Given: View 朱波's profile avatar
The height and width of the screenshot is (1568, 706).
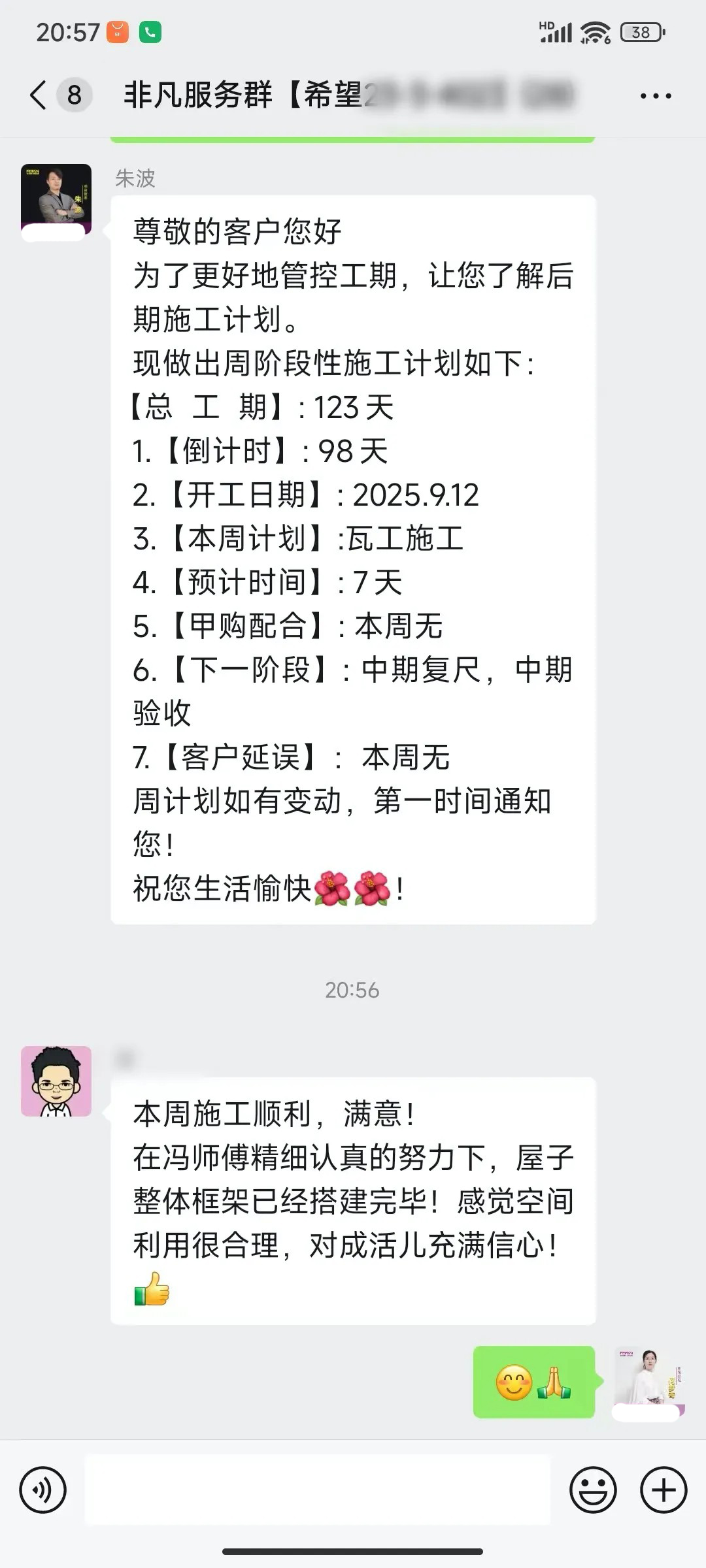Looking at the screenshot, I should [x=56, y=200].
